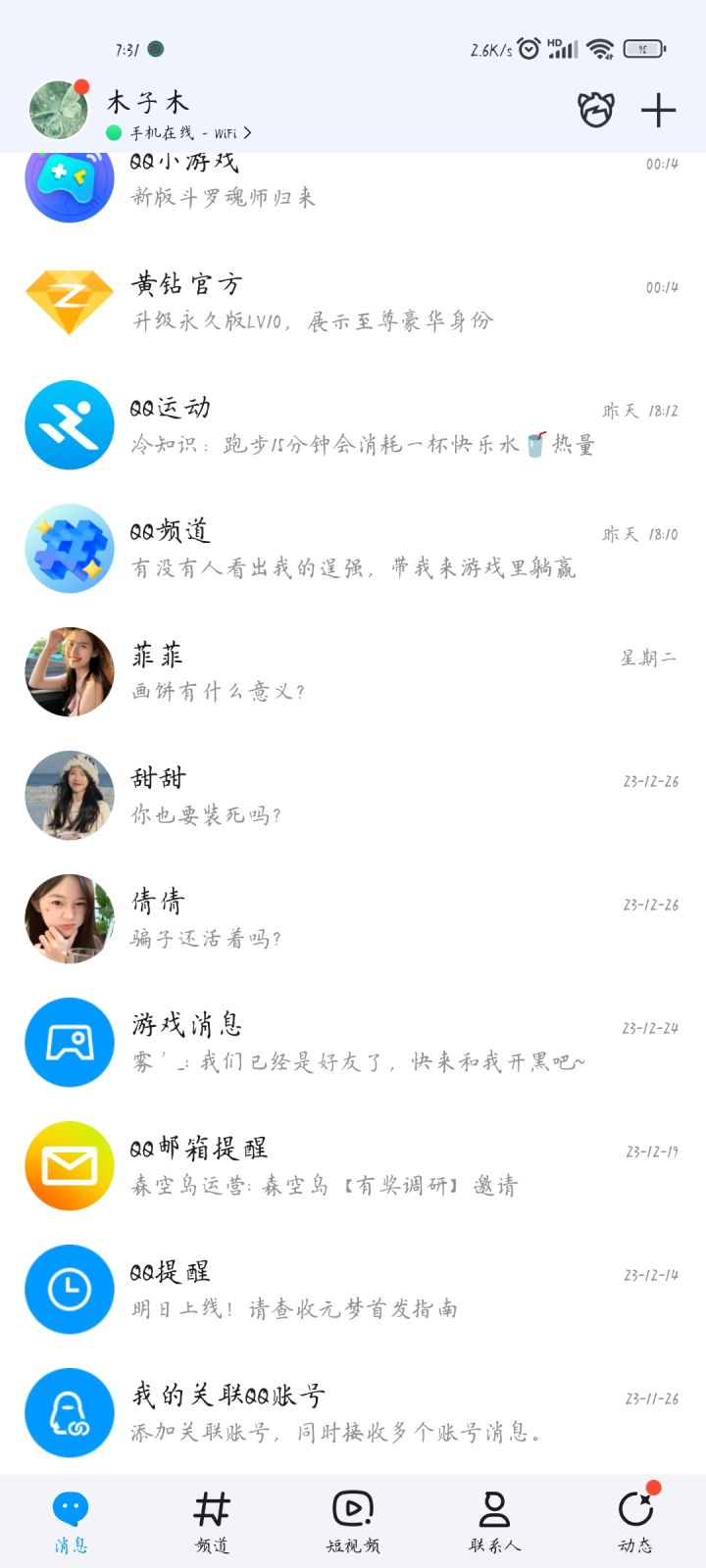Select the 消息 tab

click(x=71, y=1522)
